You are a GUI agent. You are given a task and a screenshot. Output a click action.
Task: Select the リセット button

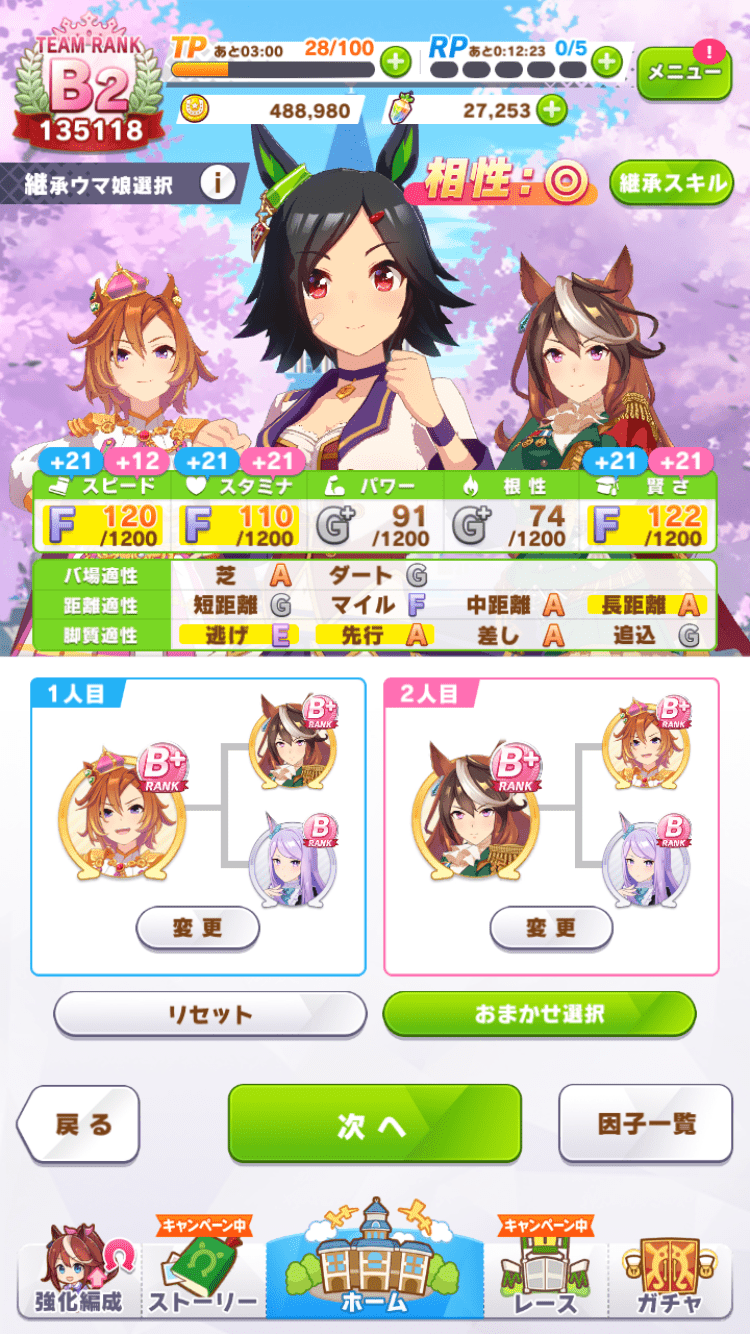210,1014
